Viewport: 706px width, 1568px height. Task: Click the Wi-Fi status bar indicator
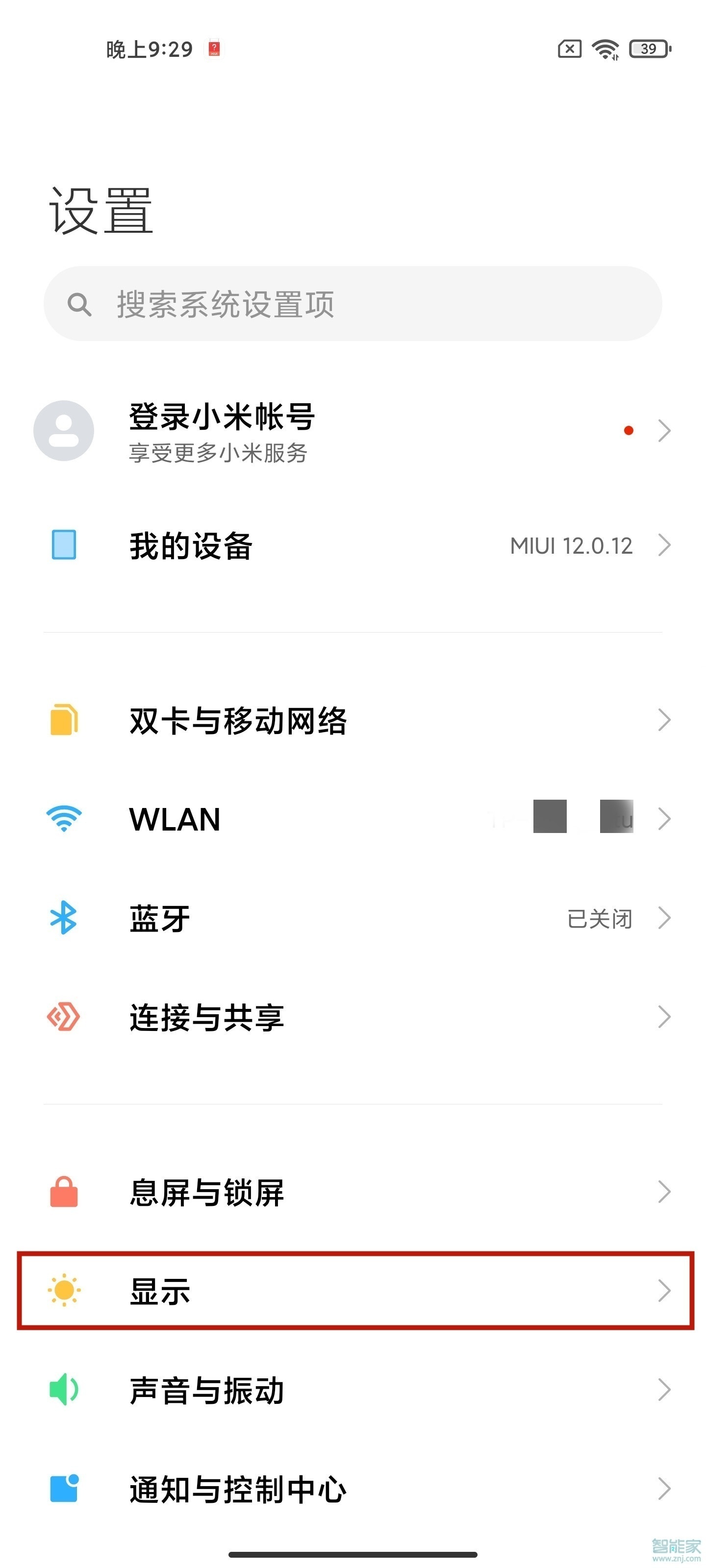(605, 49)
